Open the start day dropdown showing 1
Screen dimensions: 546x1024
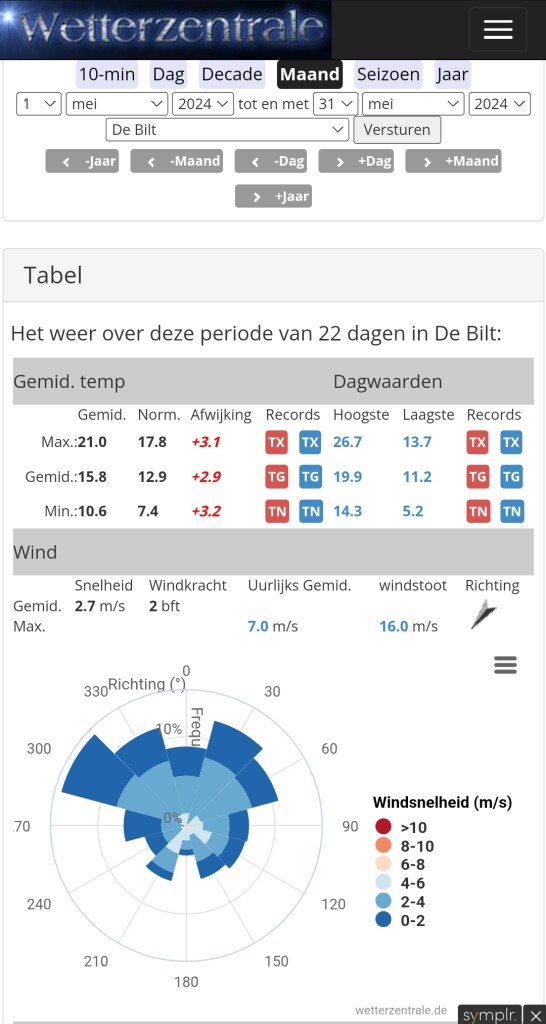click(x=39, y=104)
